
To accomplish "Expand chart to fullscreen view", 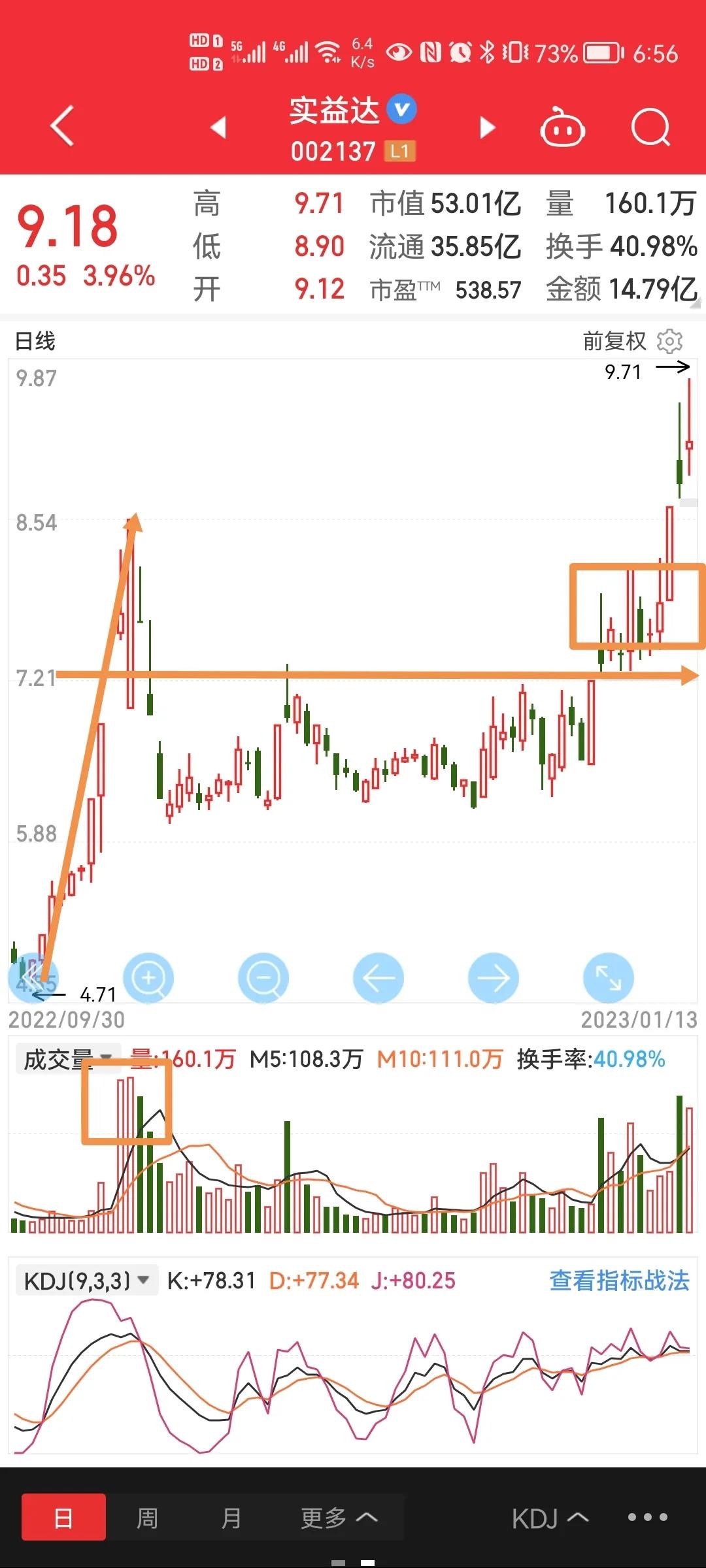I will pos(608,977).
